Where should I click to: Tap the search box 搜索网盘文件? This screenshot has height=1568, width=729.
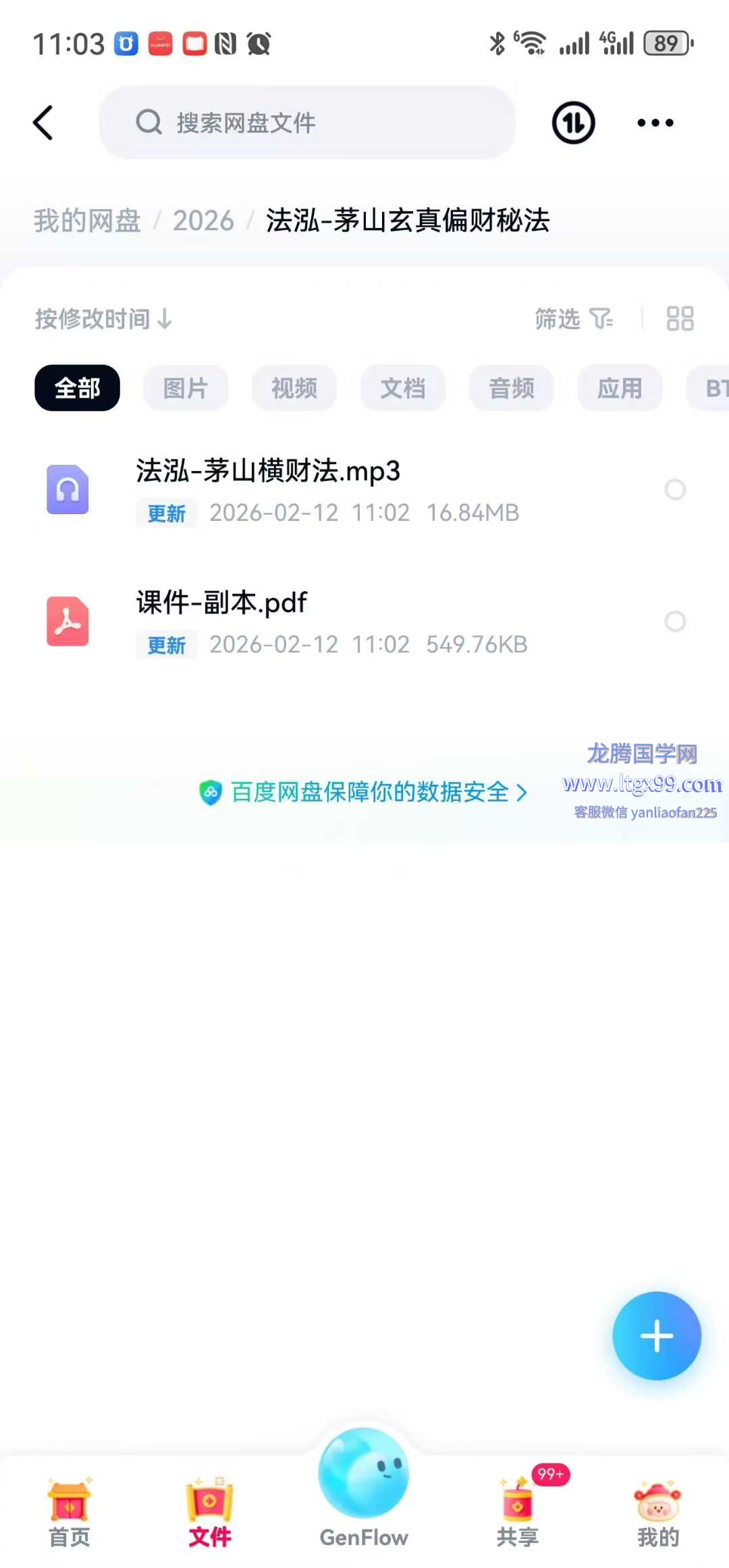click(307, 123)
